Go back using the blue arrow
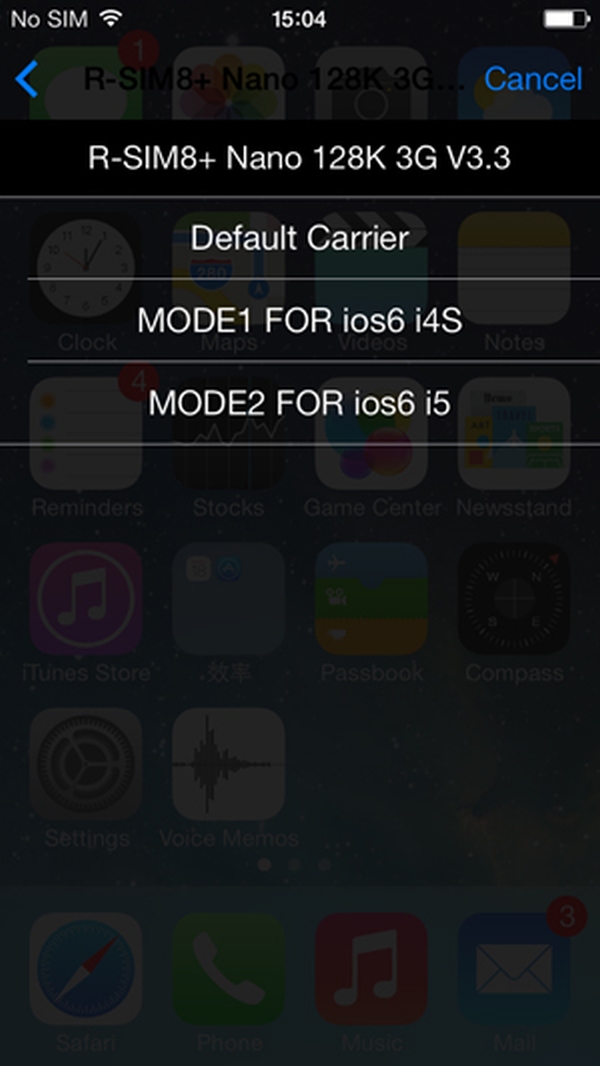 [x=27, y=79]
